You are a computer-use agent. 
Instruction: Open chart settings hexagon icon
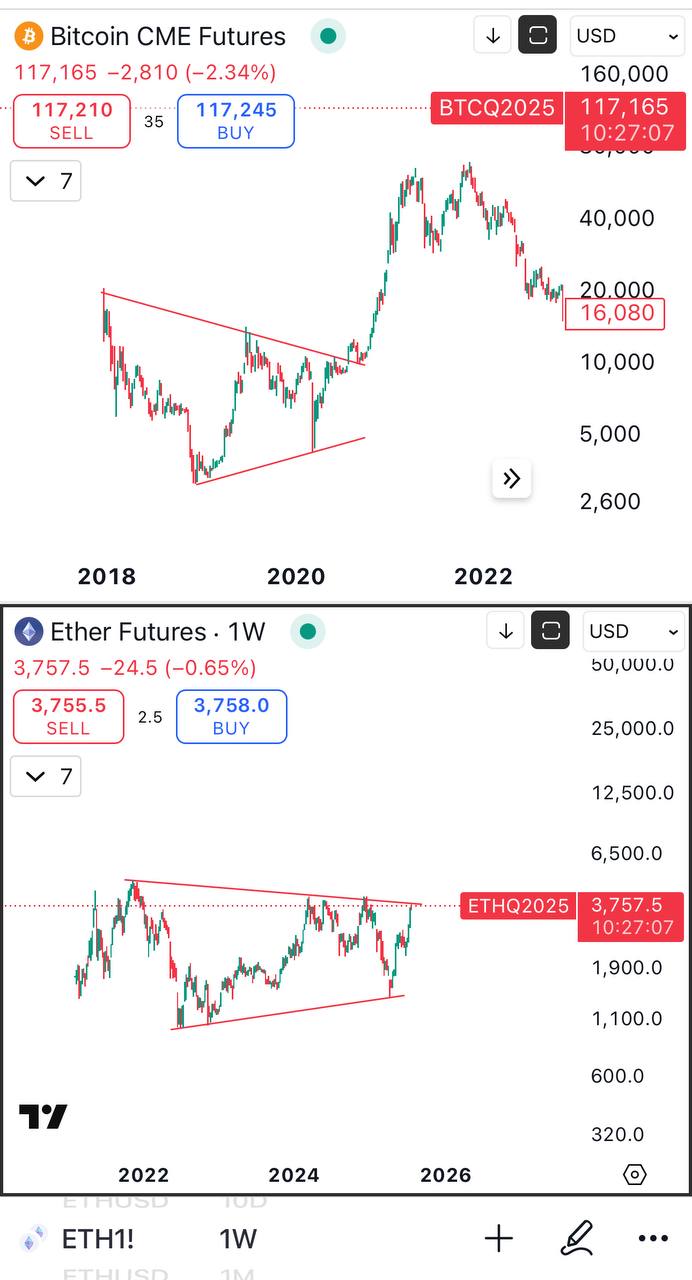(x=634, y=1174)
